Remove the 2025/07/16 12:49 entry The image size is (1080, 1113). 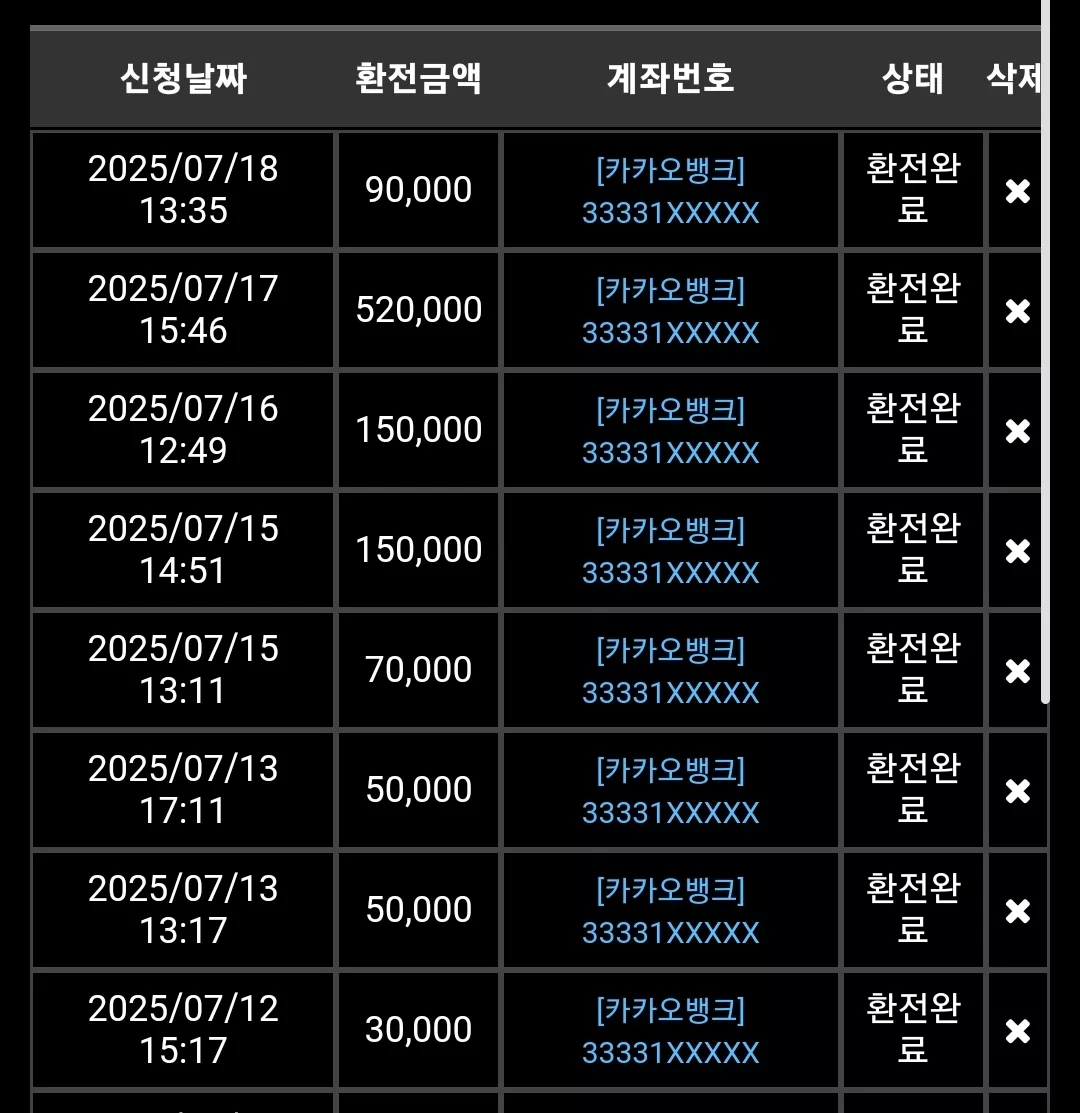[1018, 430]
